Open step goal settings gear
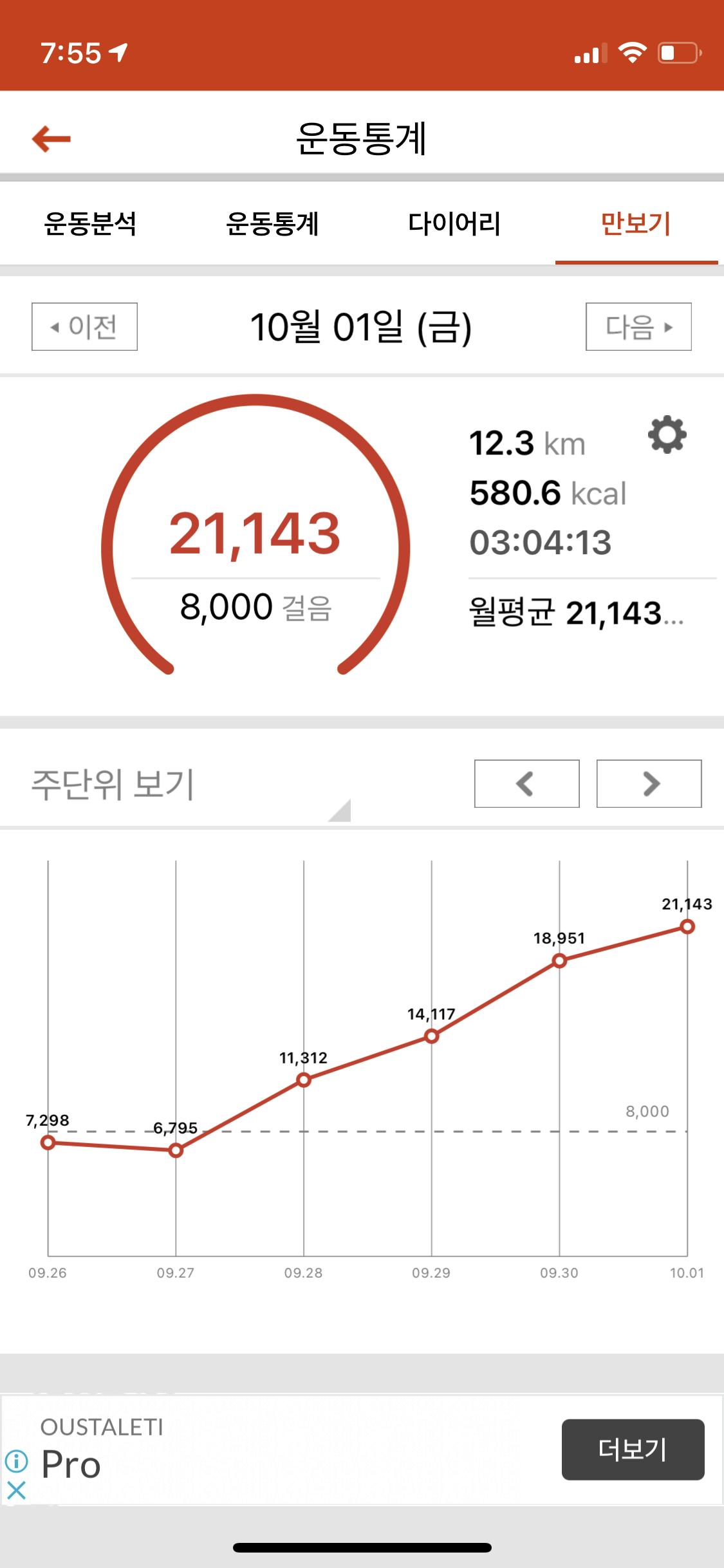 (667, 435)
